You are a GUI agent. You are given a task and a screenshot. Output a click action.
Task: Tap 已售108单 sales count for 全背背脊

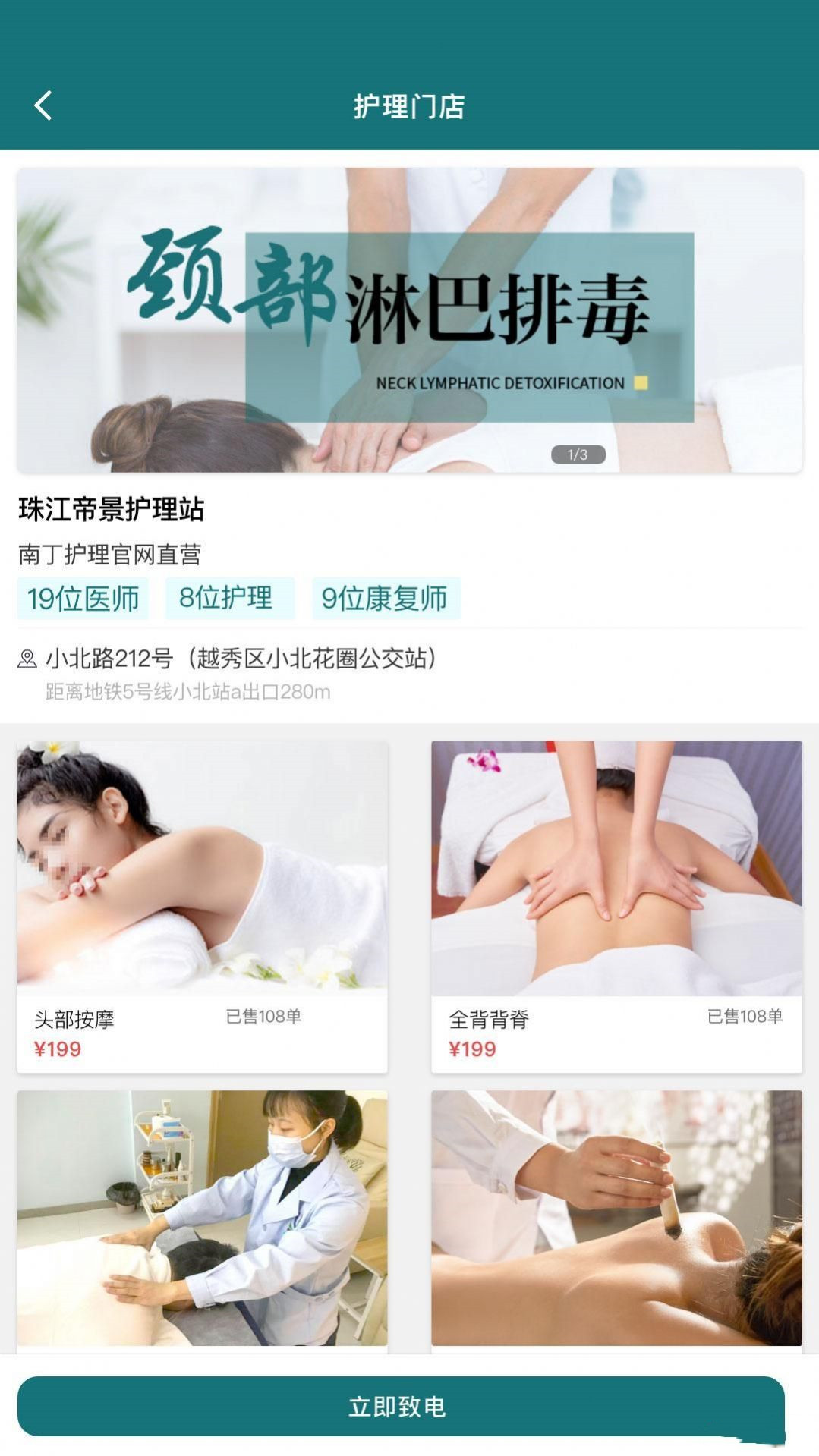coord(744,1017)
